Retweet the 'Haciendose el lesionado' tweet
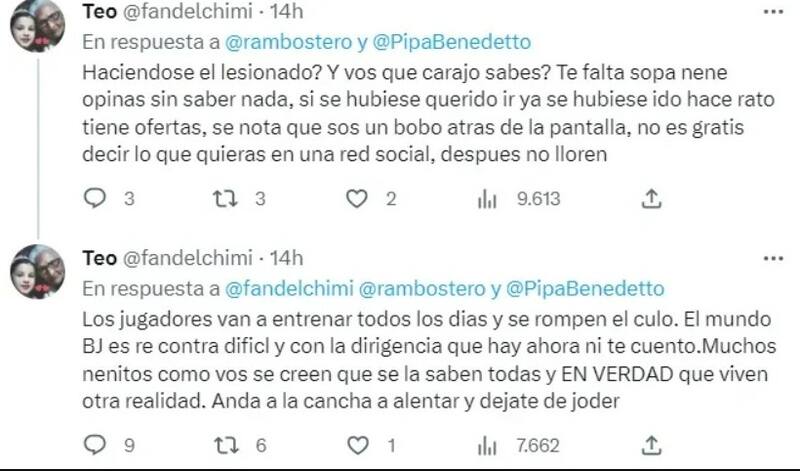This screenshot has height=471, width=800. point(227,199)
